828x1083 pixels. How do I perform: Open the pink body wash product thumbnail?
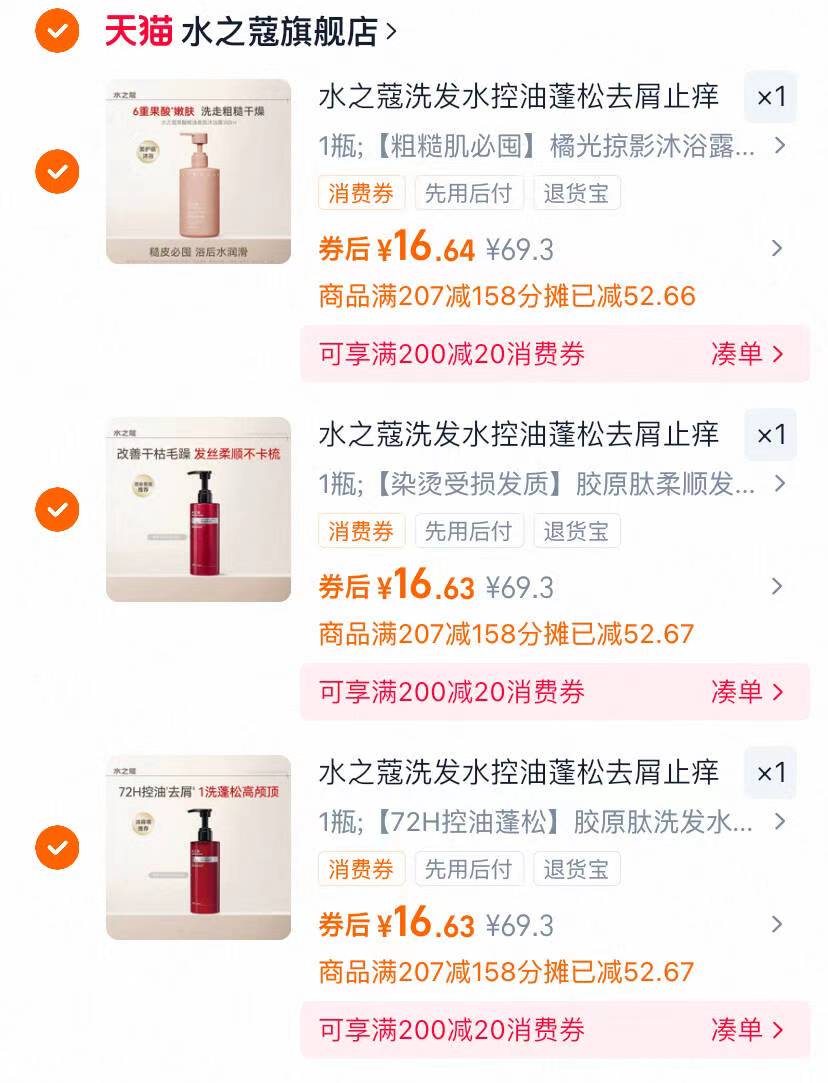point(199,172)
